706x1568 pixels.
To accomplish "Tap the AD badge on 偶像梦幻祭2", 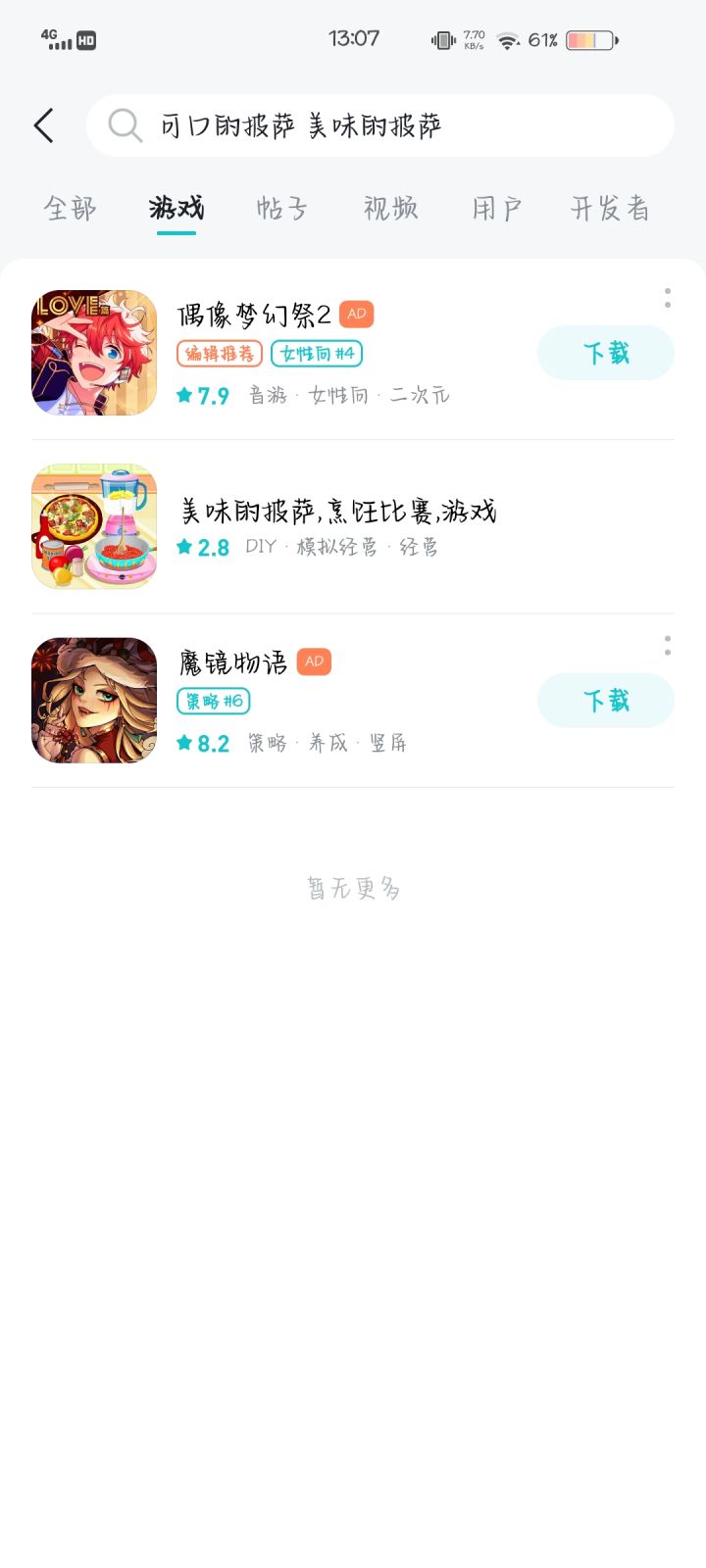I will 358,313.
